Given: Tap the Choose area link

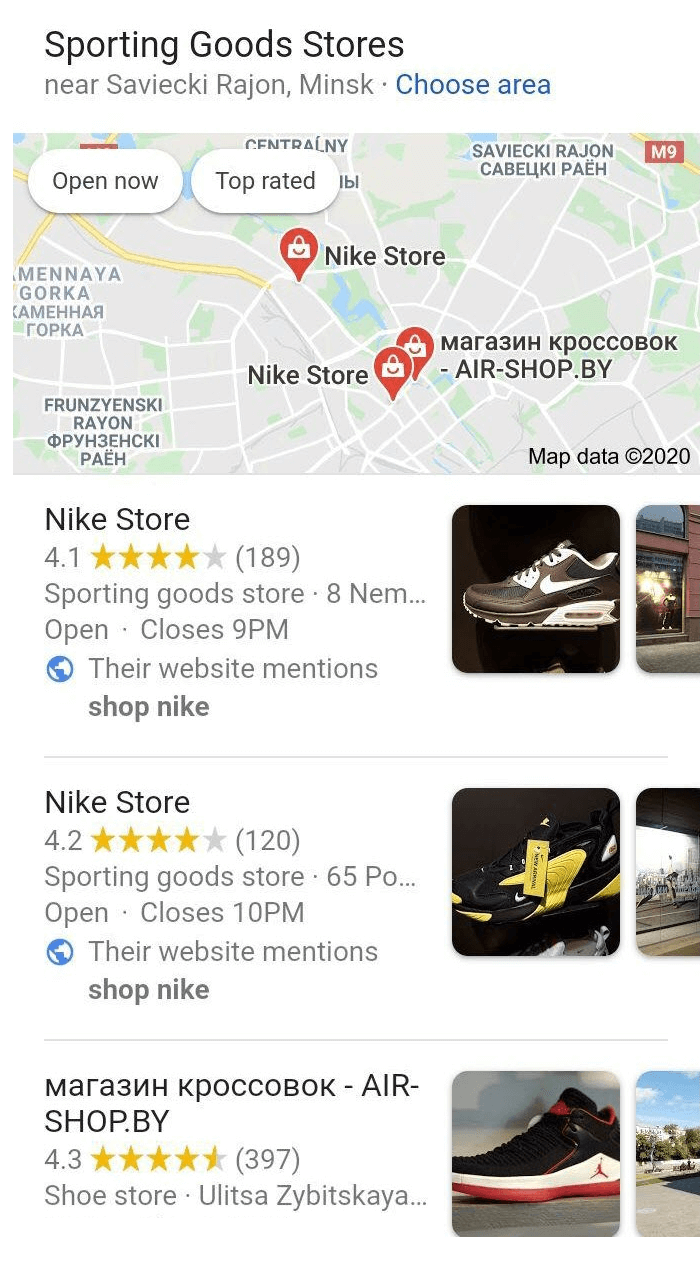Looking at the screenshot, I should click(473, 85).
